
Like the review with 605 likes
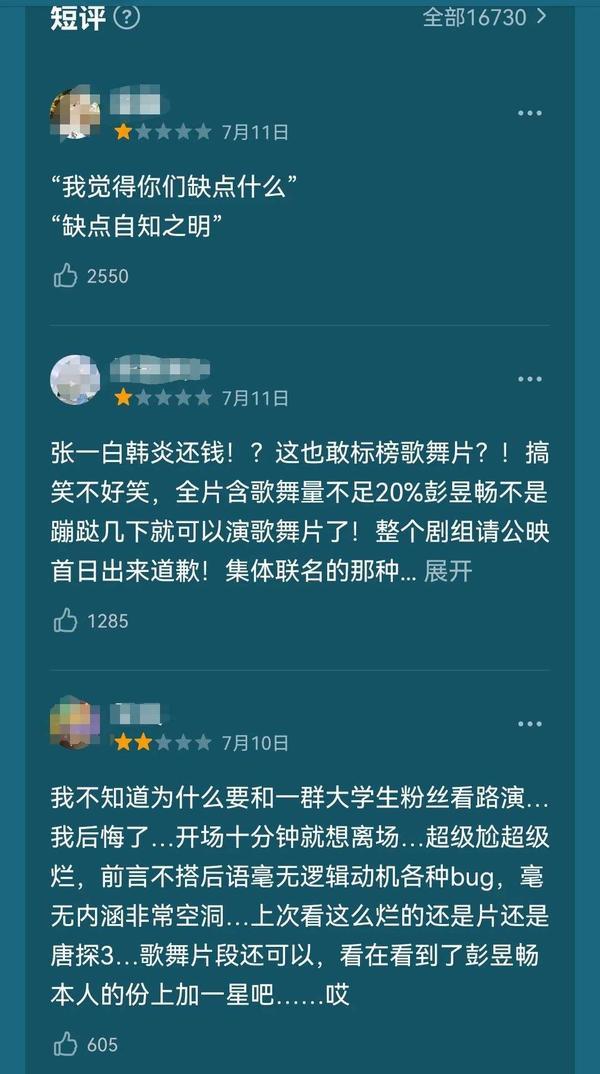tap(66, 1045)
